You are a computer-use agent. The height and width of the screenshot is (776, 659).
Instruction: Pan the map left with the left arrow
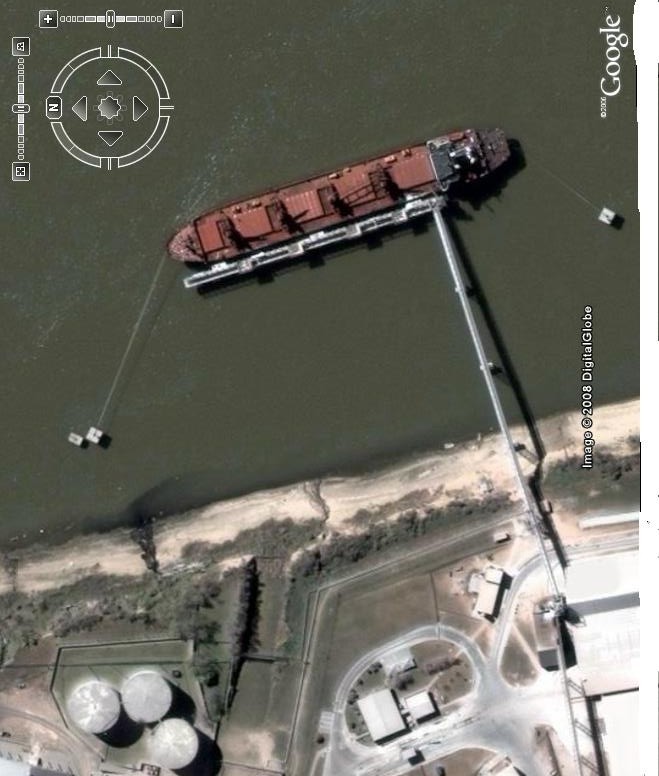(x=80, y=108)
